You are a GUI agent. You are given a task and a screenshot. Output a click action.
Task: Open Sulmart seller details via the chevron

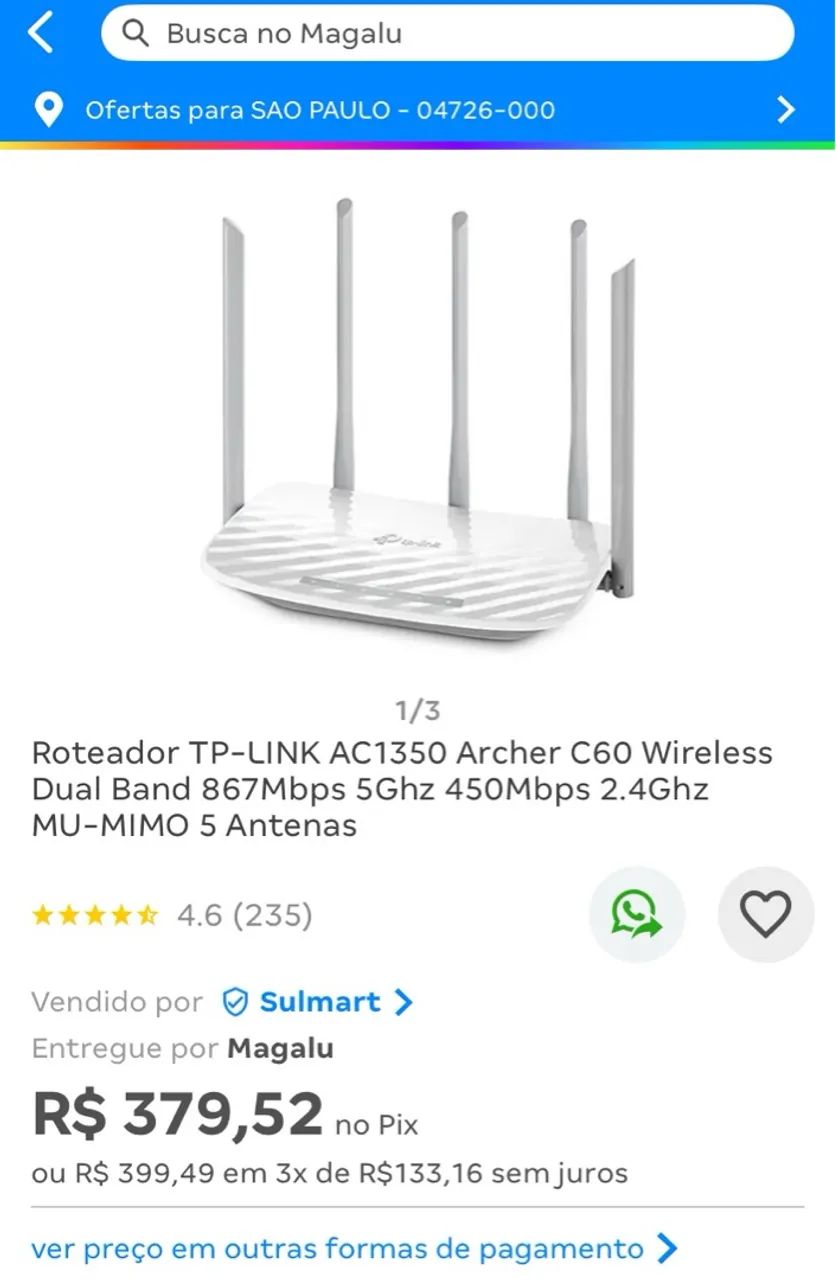point(404,1002)
